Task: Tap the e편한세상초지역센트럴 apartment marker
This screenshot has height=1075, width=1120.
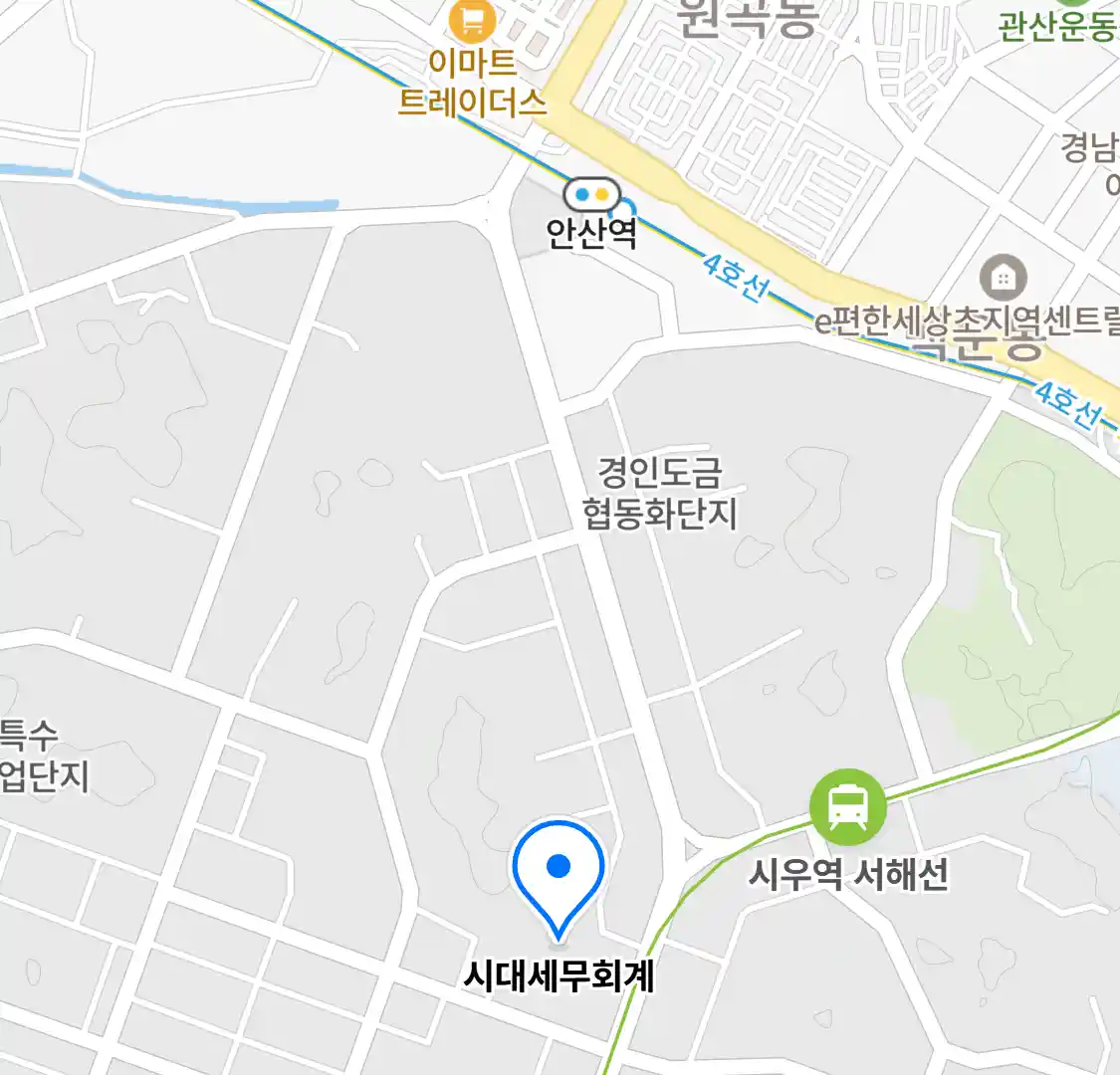Action: tap(1003, 278)
